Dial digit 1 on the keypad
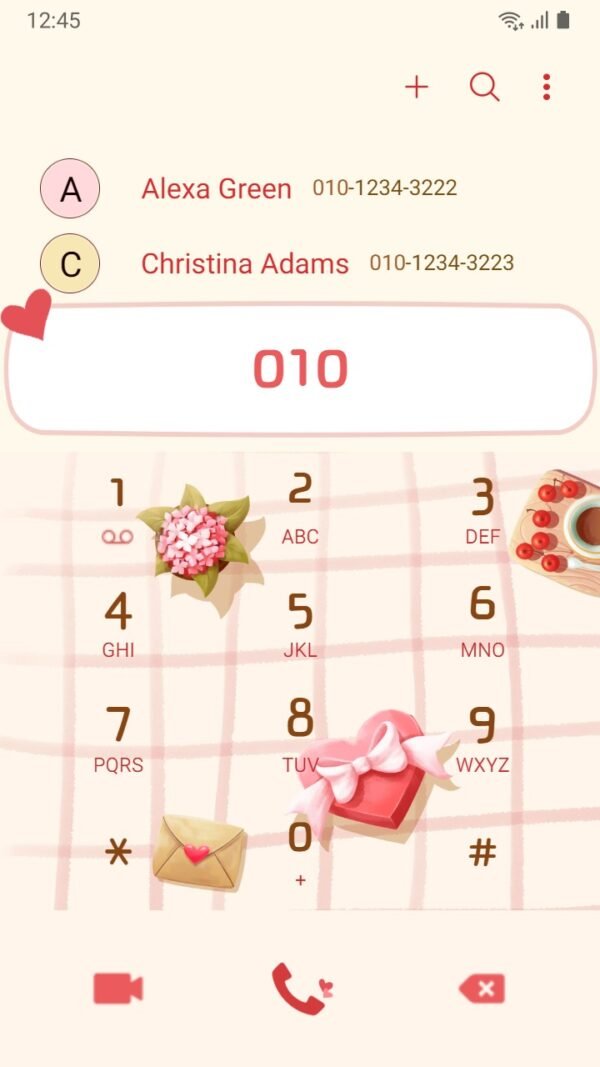The height and width of the screenshot is (1067, 600). tap(118, 510)
